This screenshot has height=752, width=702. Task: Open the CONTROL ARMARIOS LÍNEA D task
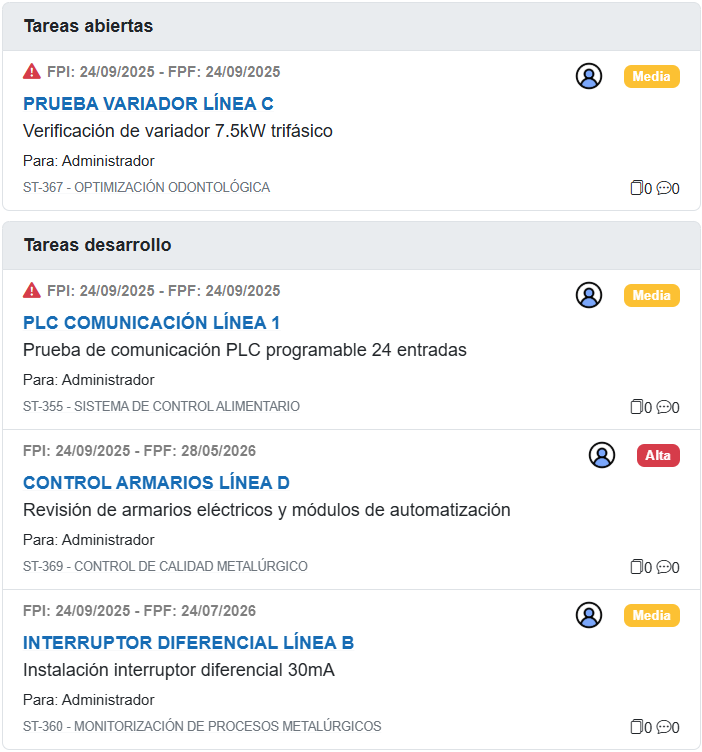pyautogui.click(x=156, y=483)
